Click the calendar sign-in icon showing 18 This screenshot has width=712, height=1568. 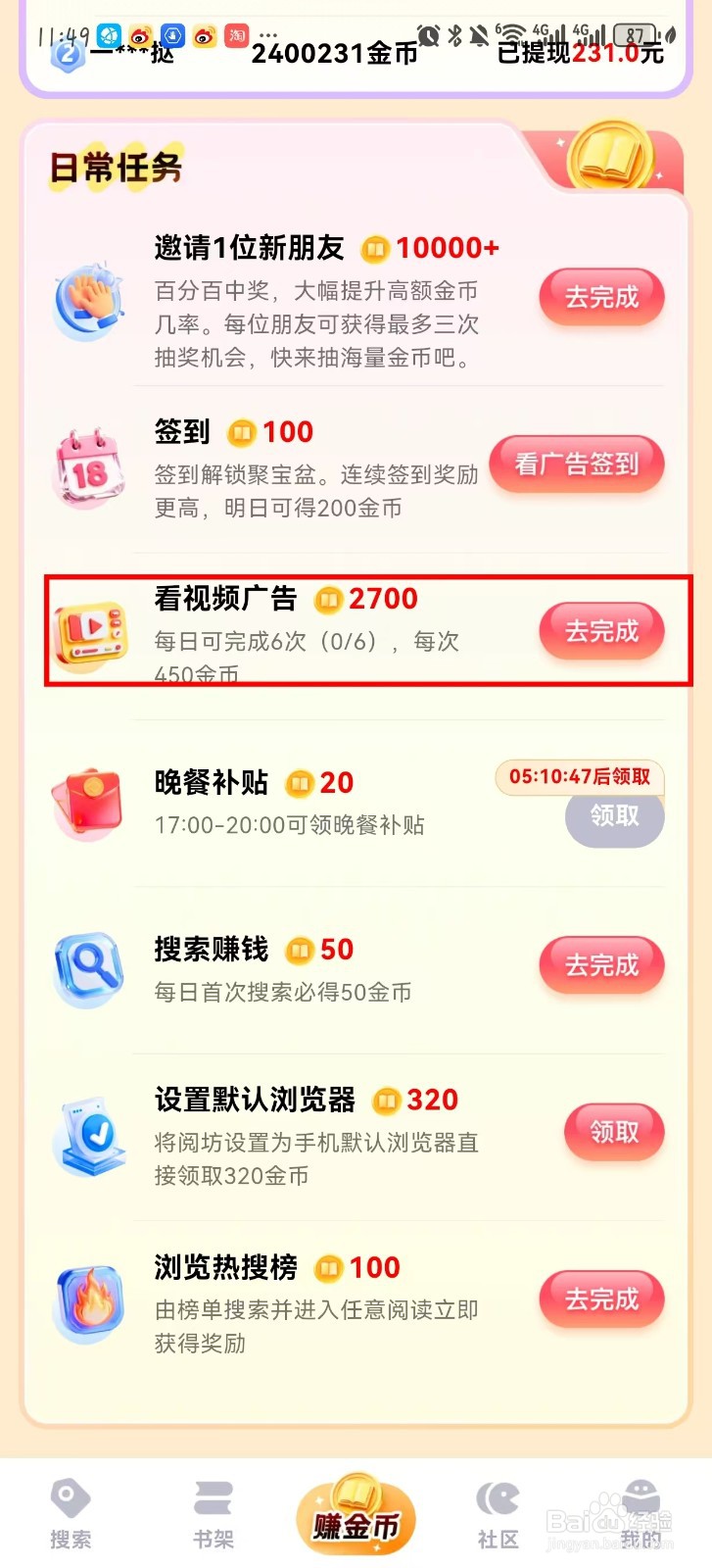(88, 467)
